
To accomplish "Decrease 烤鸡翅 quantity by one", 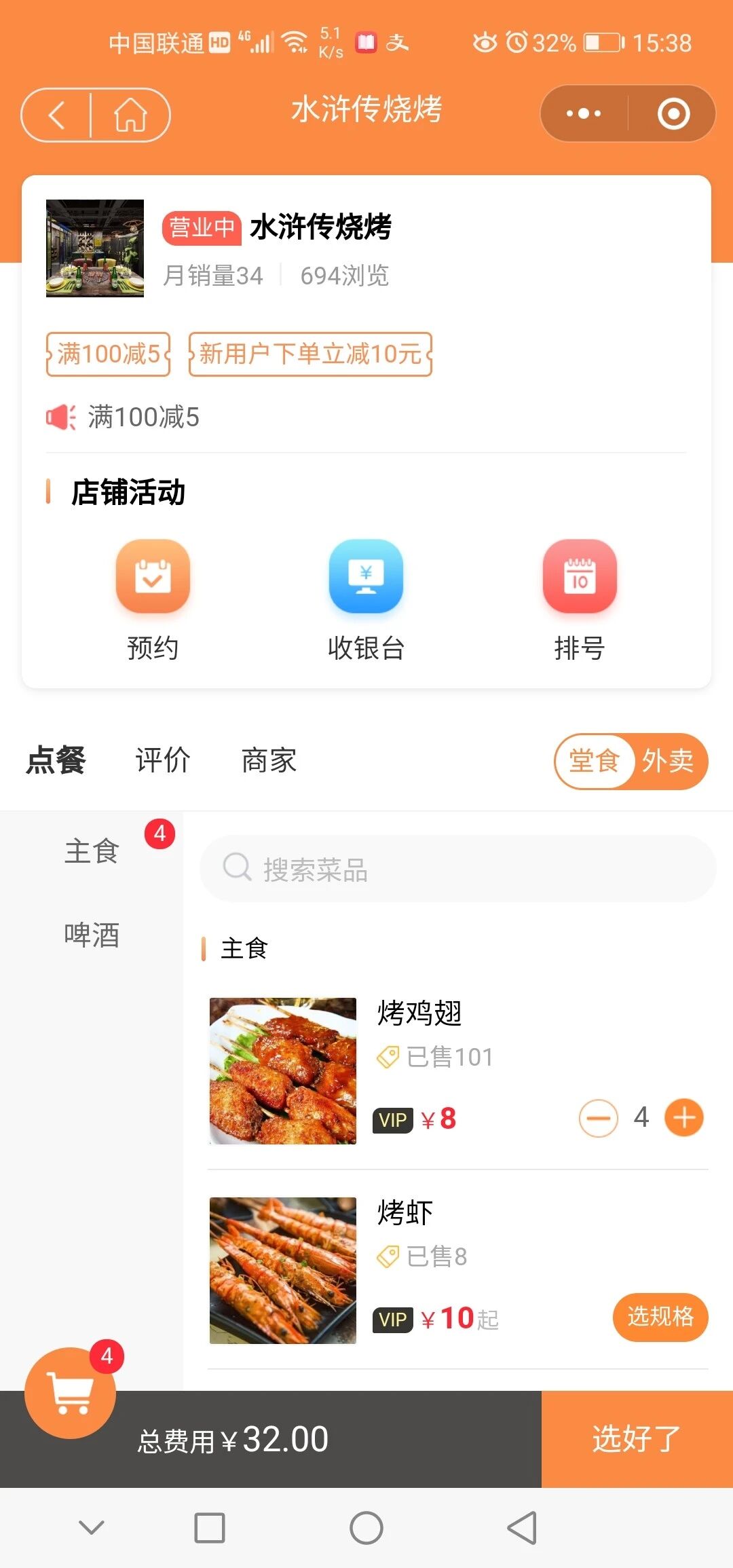I will [599, 1118].
